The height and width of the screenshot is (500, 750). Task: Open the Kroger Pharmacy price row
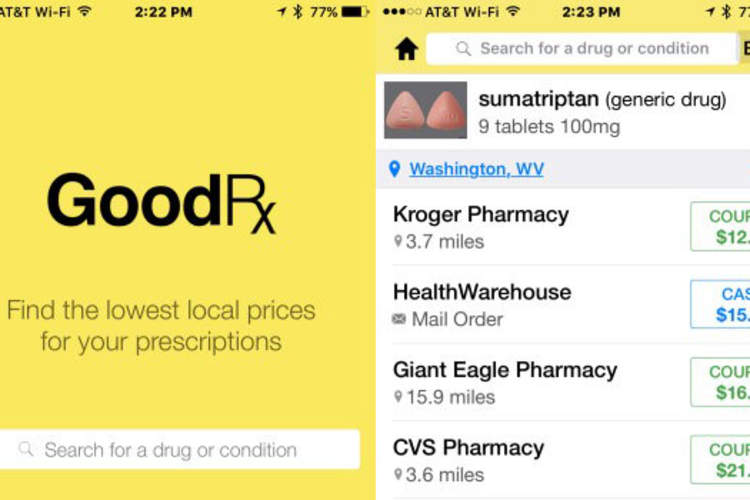(x=520, y=227)
